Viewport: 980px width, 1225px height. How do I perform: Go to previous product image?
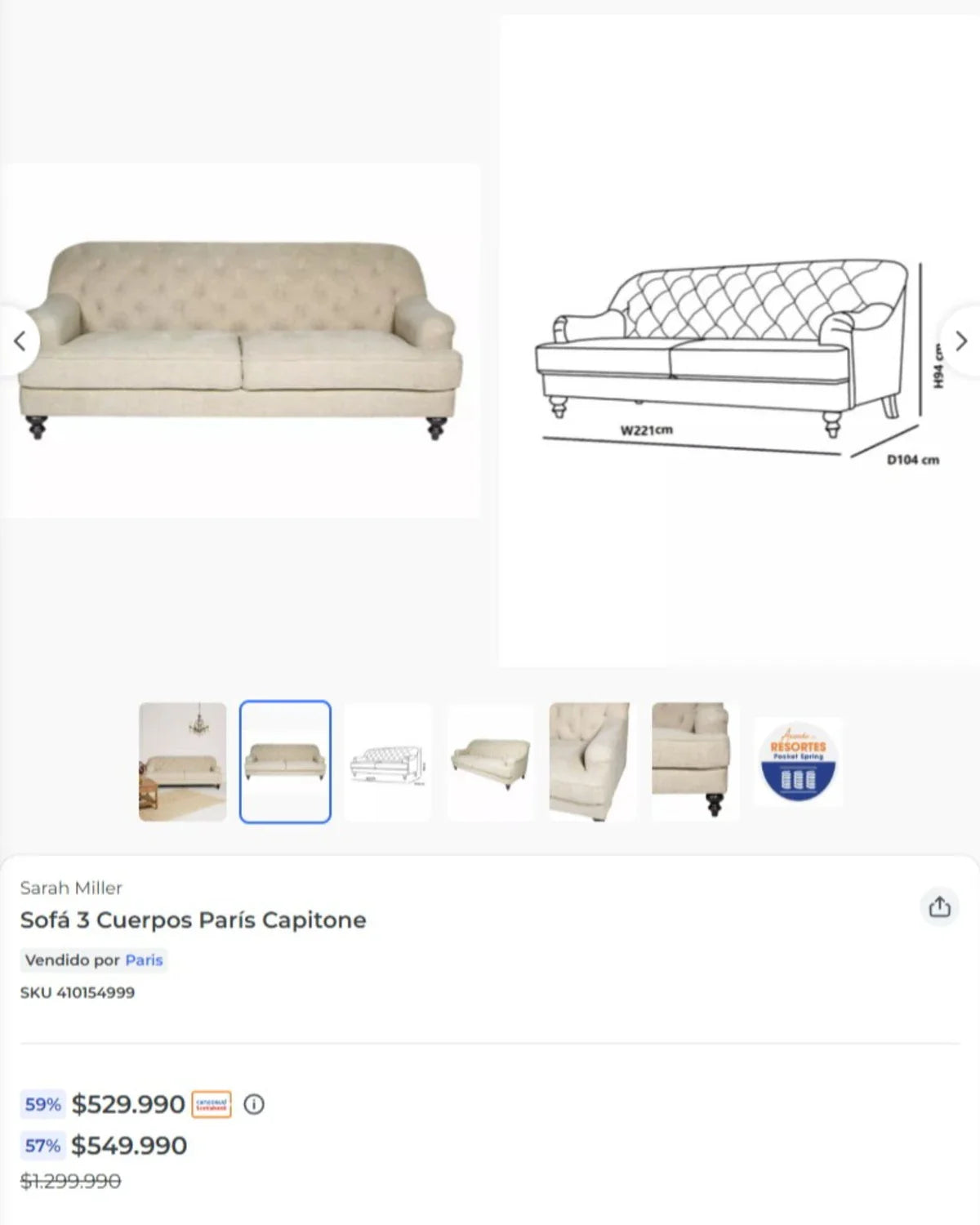pyautogui.click(x=20, y=341)
